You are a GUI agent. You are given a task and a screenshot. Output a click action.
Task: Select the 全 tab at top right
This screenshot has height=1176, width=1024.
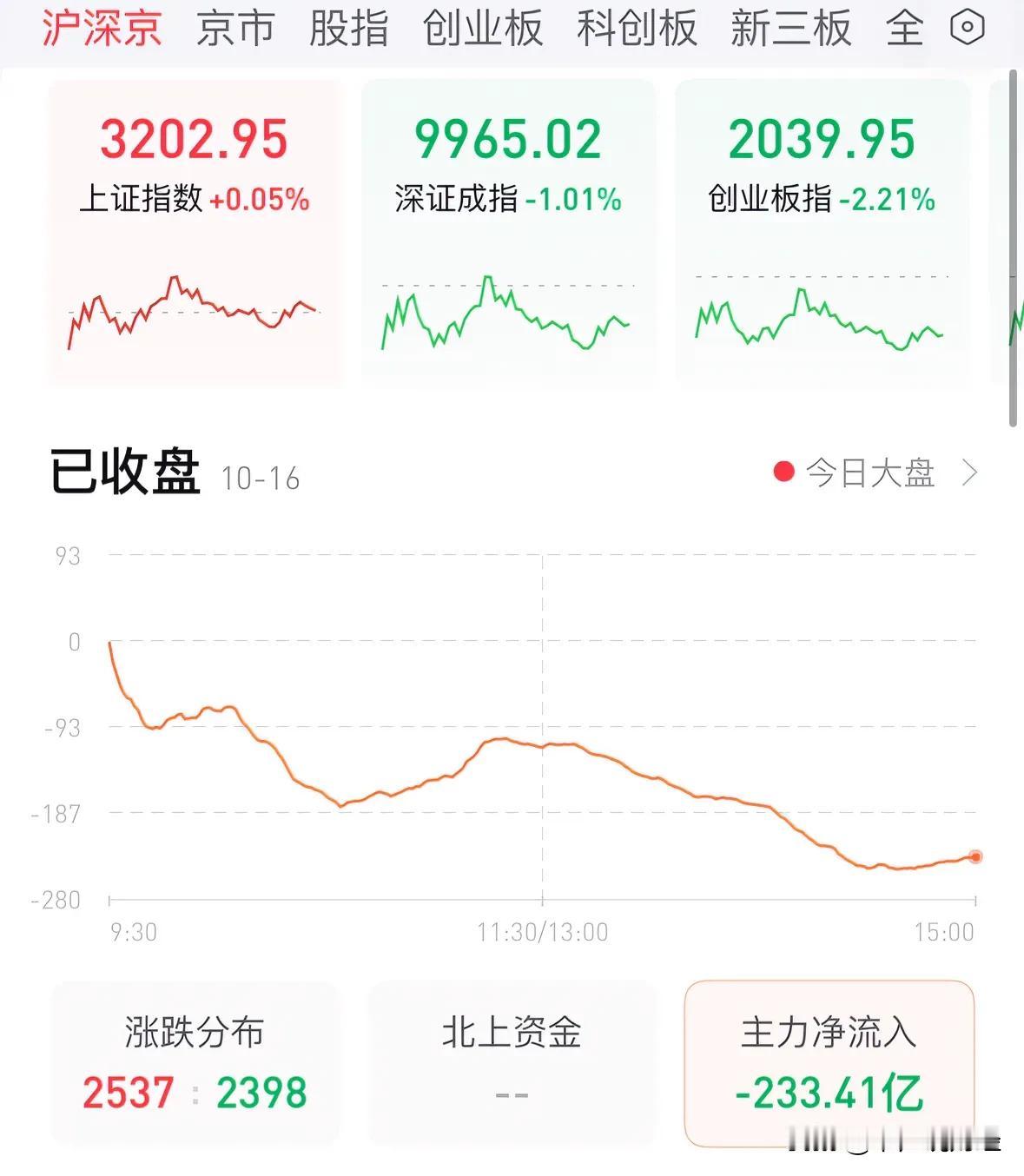click(903, 29)
